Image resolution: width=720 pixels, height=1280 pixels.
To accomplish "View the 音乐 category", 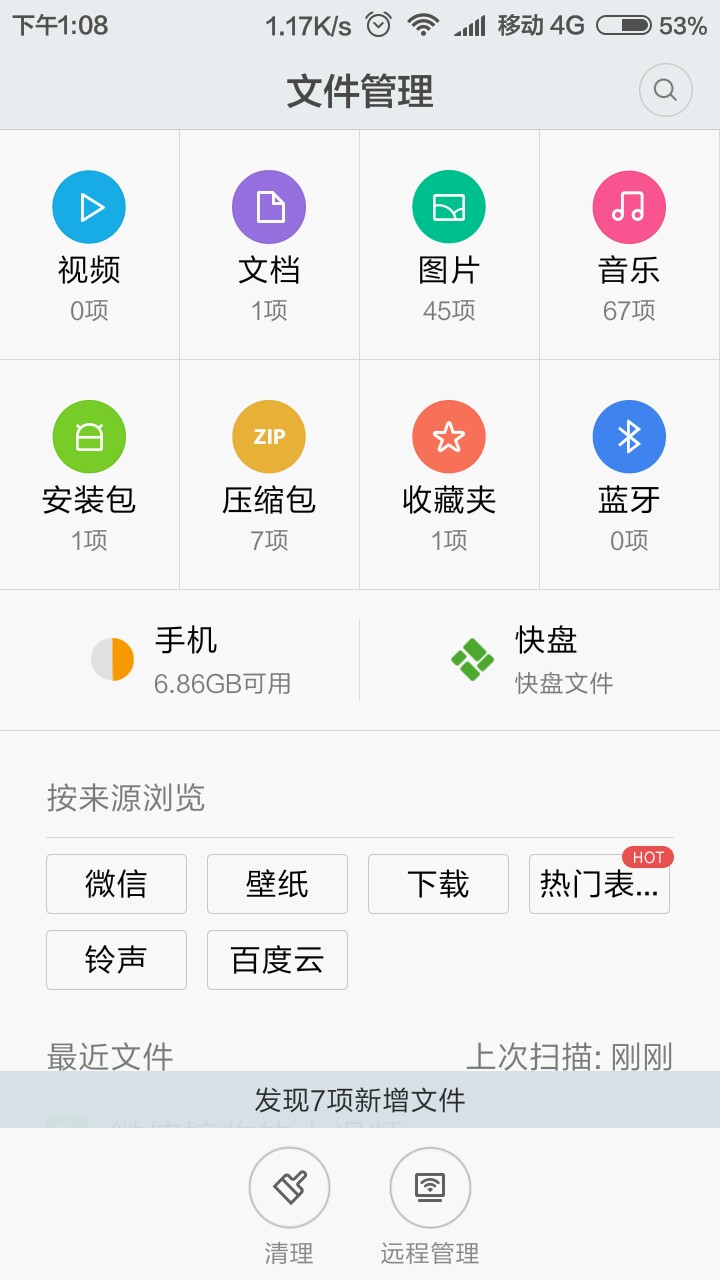I will (629, 245).
